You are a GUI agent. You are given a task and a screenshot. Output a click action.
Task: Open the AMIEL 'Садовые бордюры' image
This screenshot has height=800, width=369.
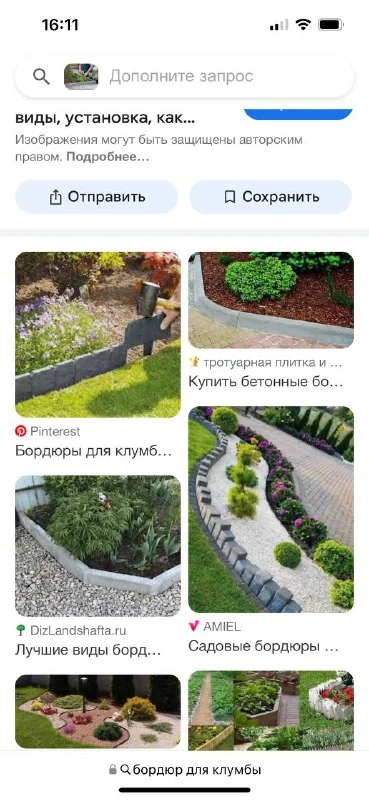pyautogui.click(x=270, y=509)
